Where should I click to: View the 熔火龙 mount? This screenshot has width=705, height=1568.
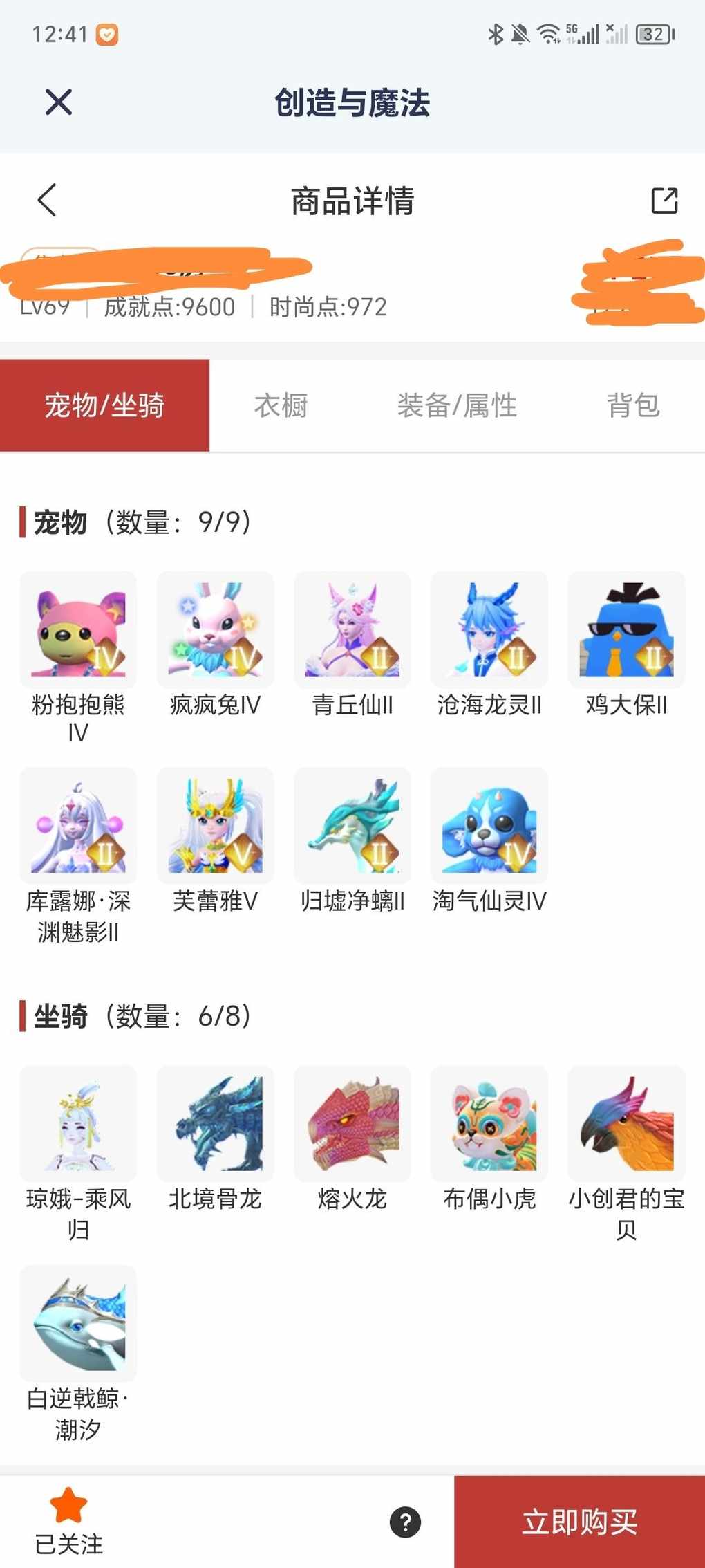coord(352,1124)
